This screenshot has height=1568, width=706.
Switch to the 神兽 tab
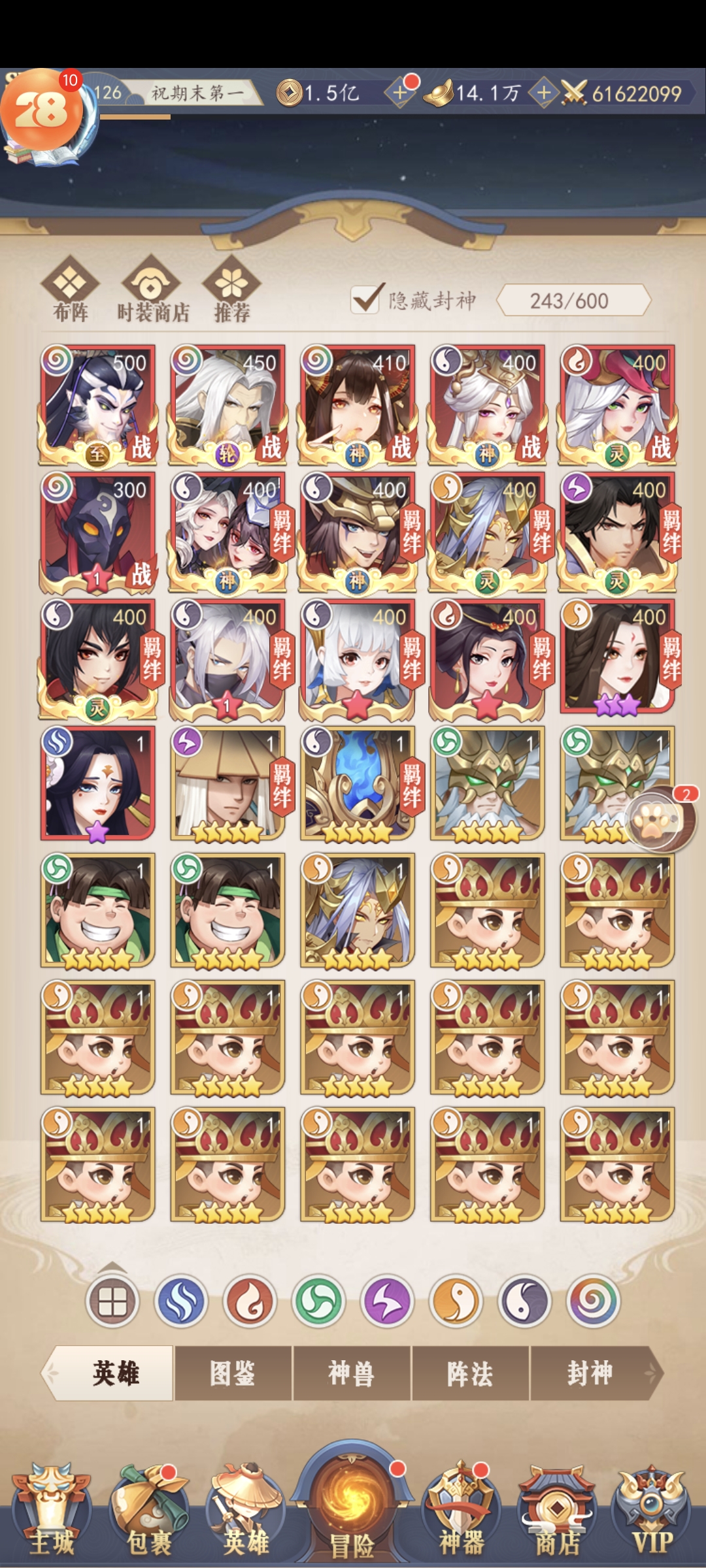tap(352, 1373)
